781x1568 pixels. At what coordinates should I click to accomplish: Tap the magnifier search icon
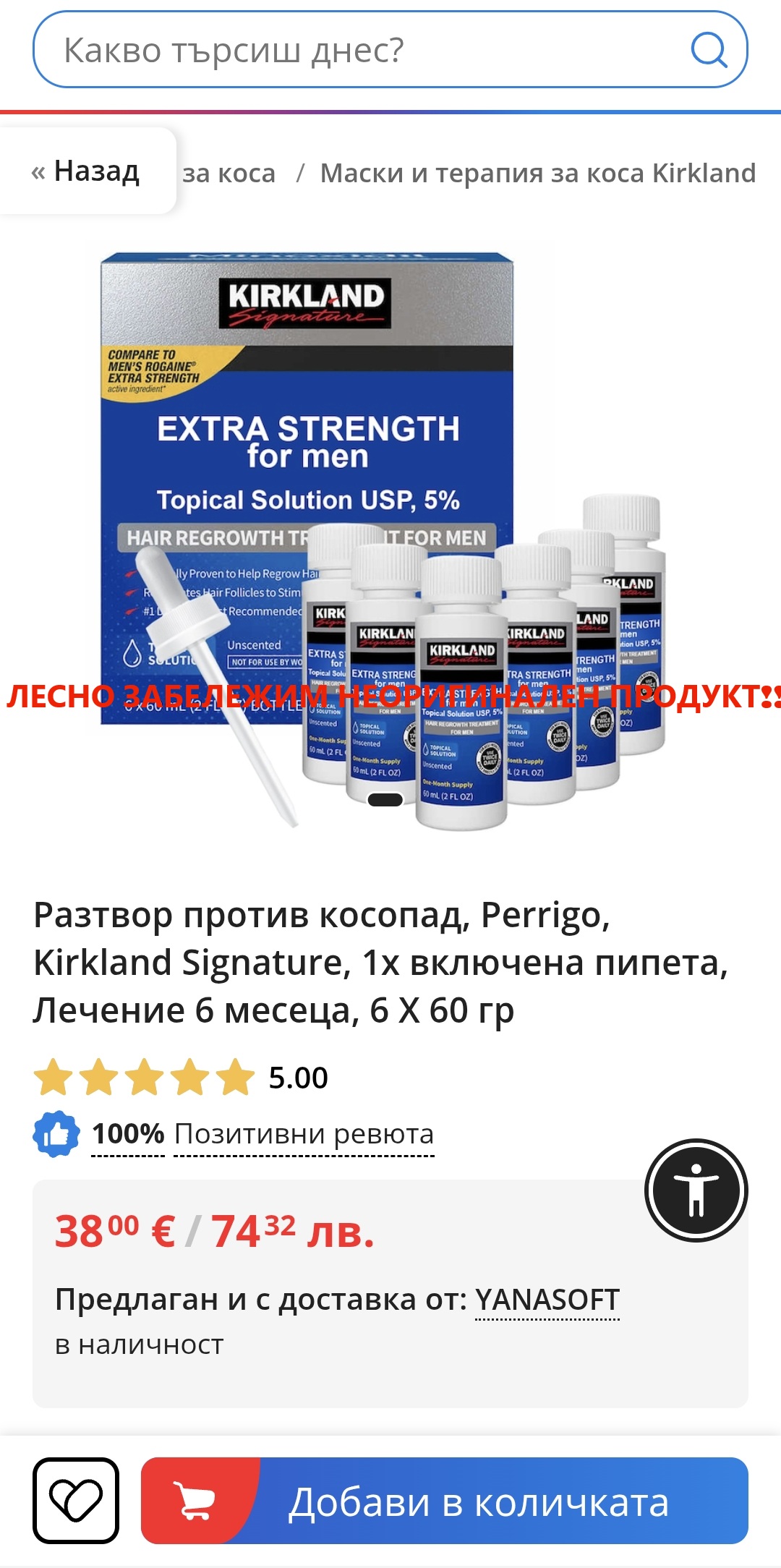pos(709,51)
